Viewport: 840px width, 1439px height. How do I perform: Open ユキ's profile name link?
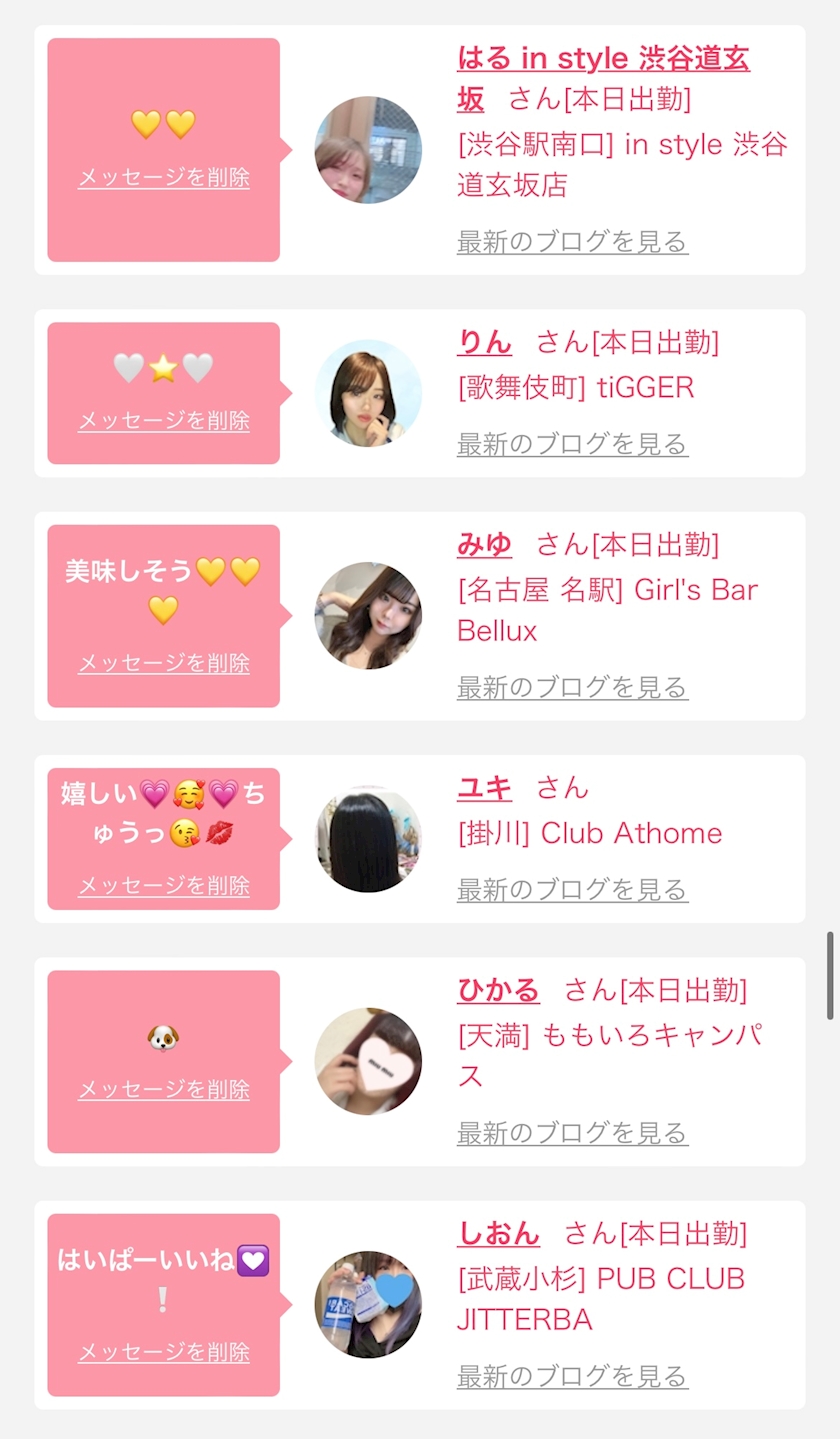click(484, 789)
